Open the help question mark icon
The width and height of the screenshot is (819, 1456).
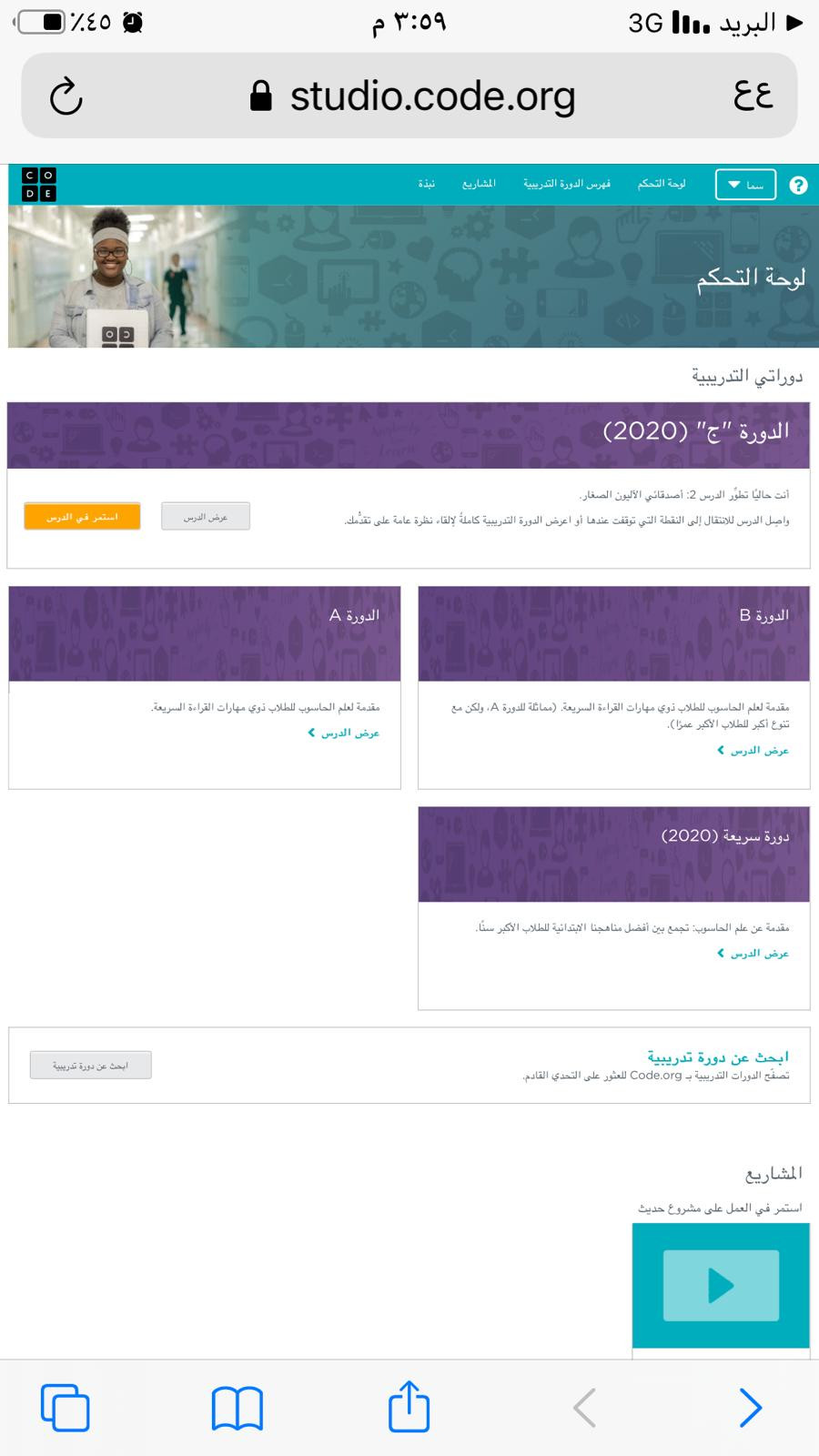tap(798, 186)
